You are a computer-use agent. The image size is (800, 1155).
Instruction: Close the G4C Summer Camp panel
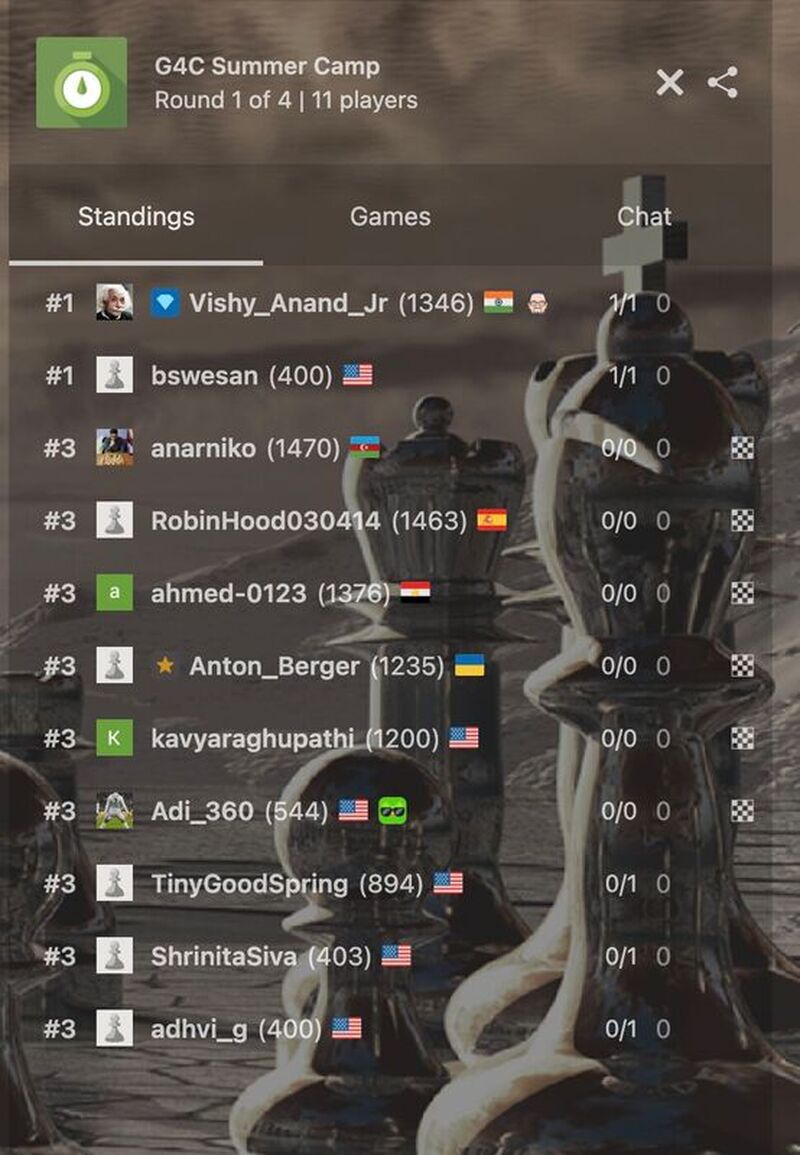669,83
